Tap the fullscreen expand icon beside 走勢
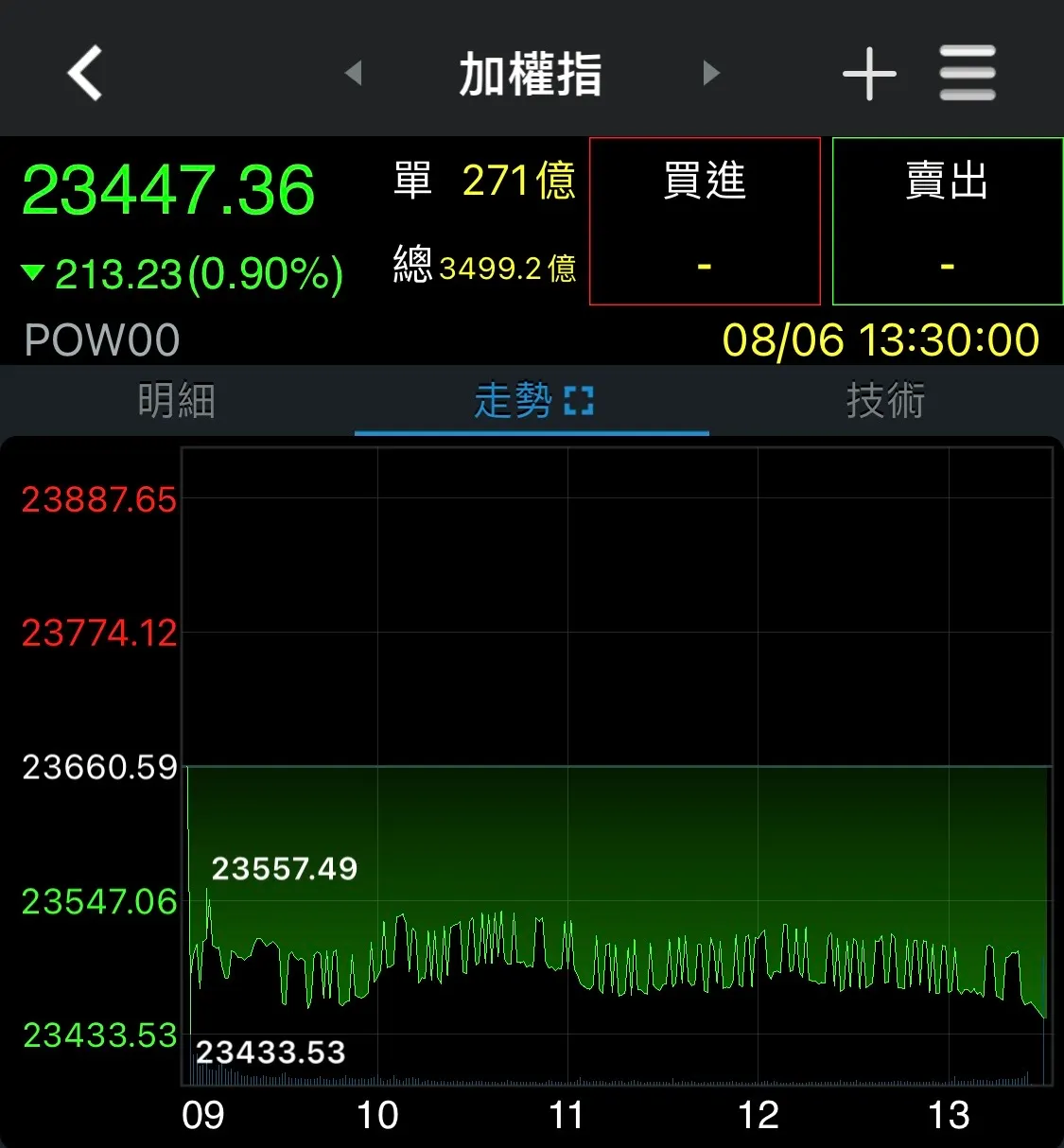Image resolution: width=1064 pixels, height=1148 pixels. (x=578, y=400)
